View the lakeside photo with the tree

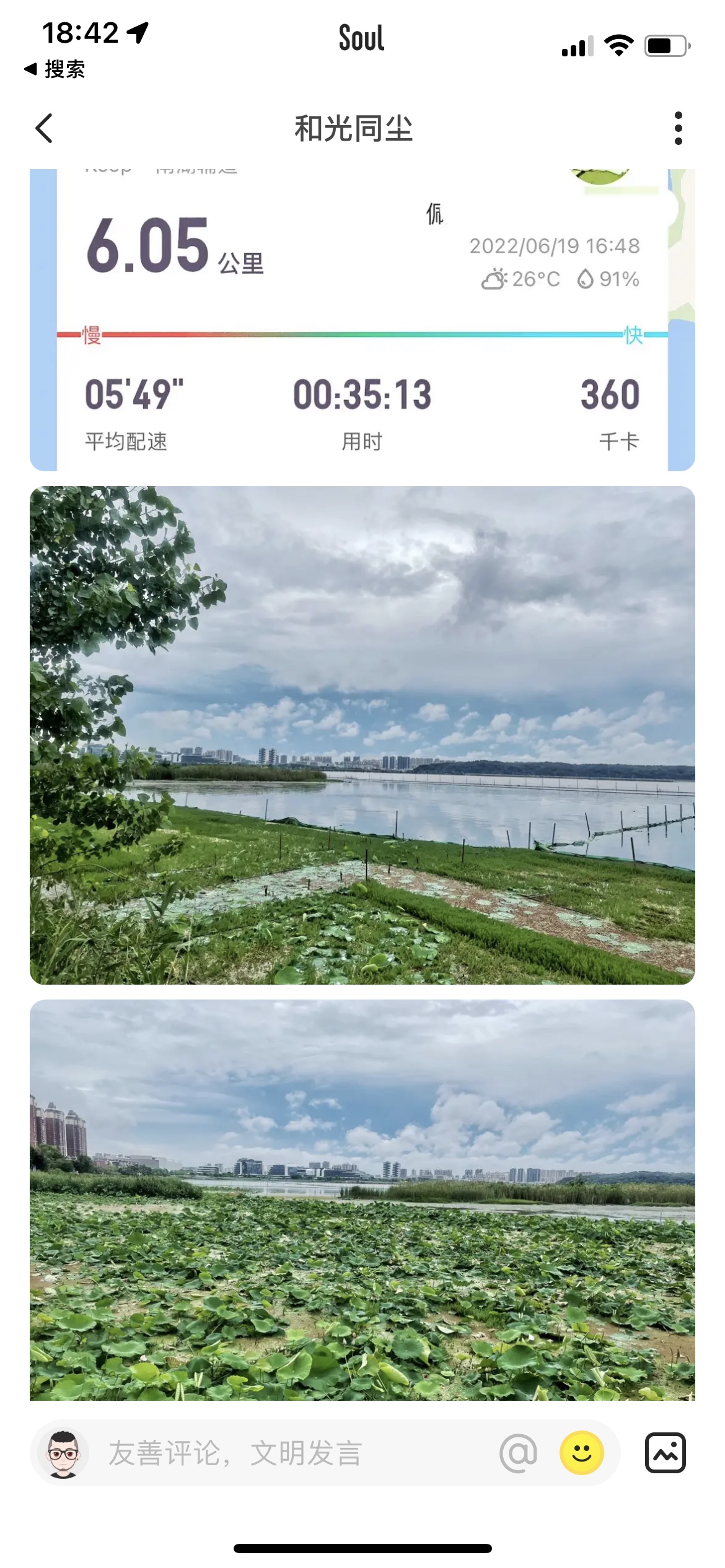point(362,735)
